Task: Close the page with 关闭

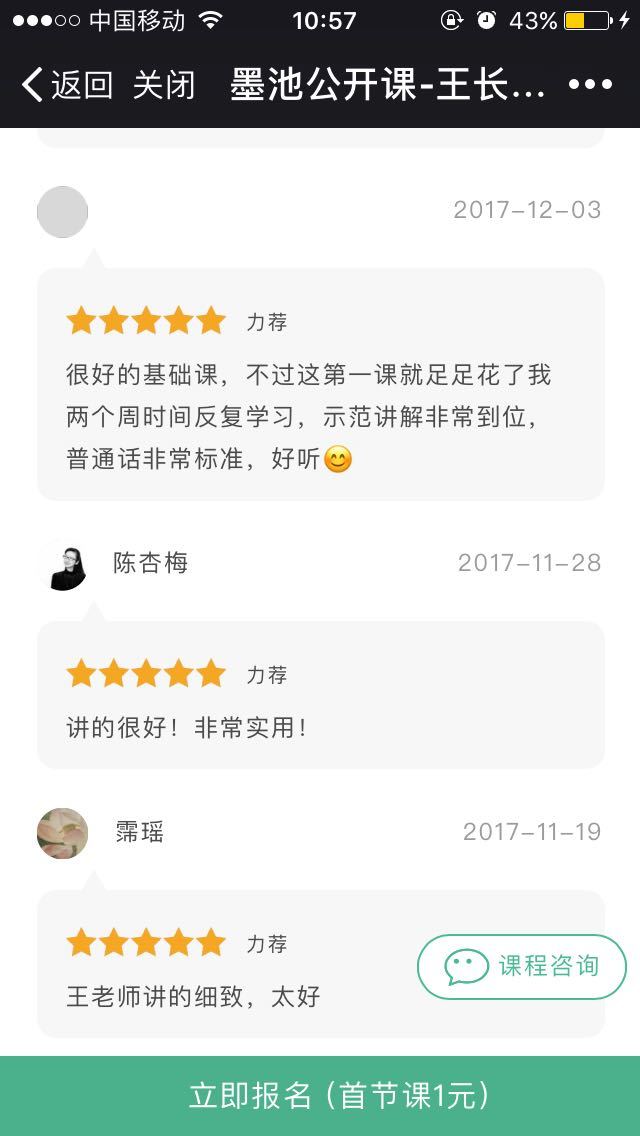Action: [x=165, y=85]
